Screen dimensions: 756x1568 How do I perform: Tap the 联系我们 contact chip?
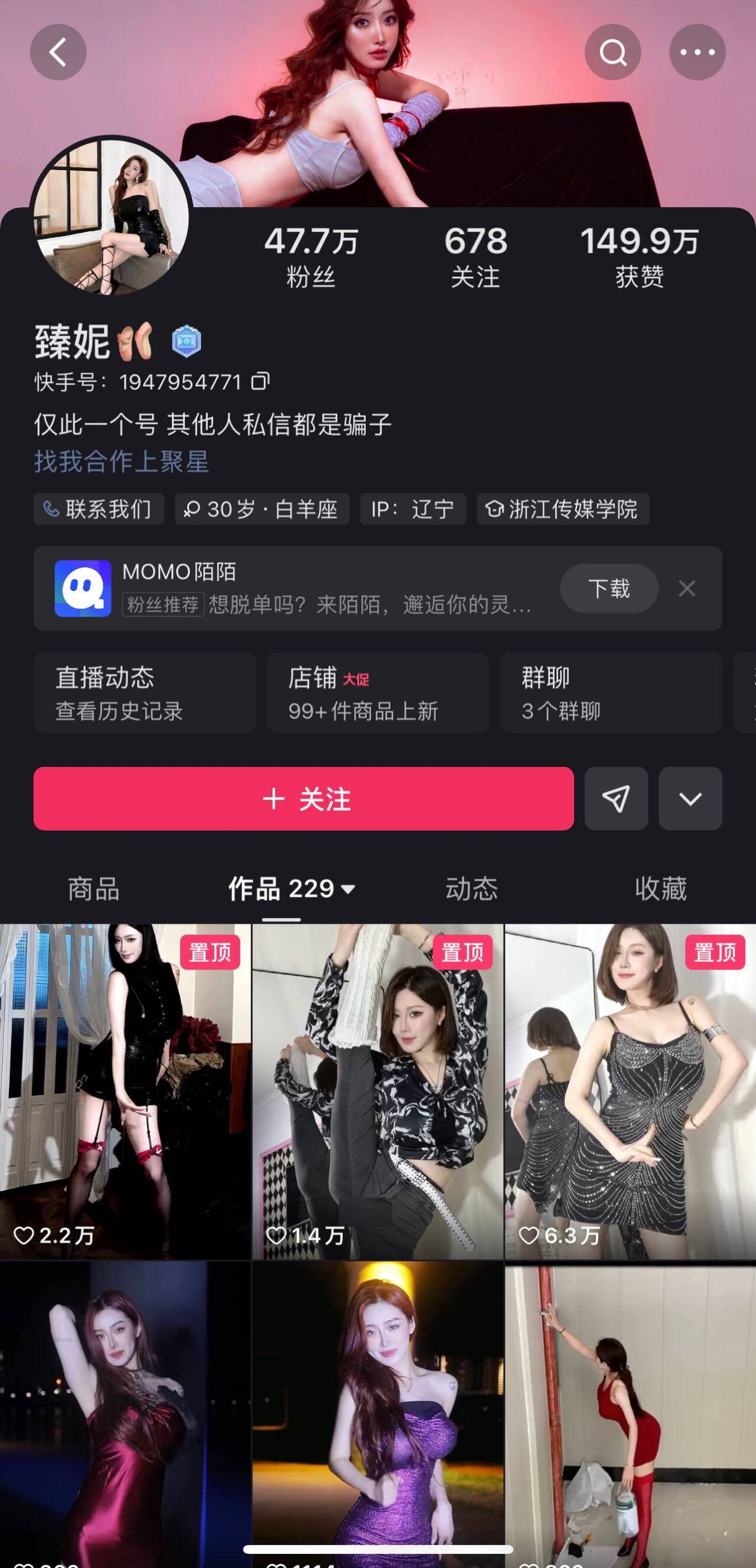[x=99, y=509]
